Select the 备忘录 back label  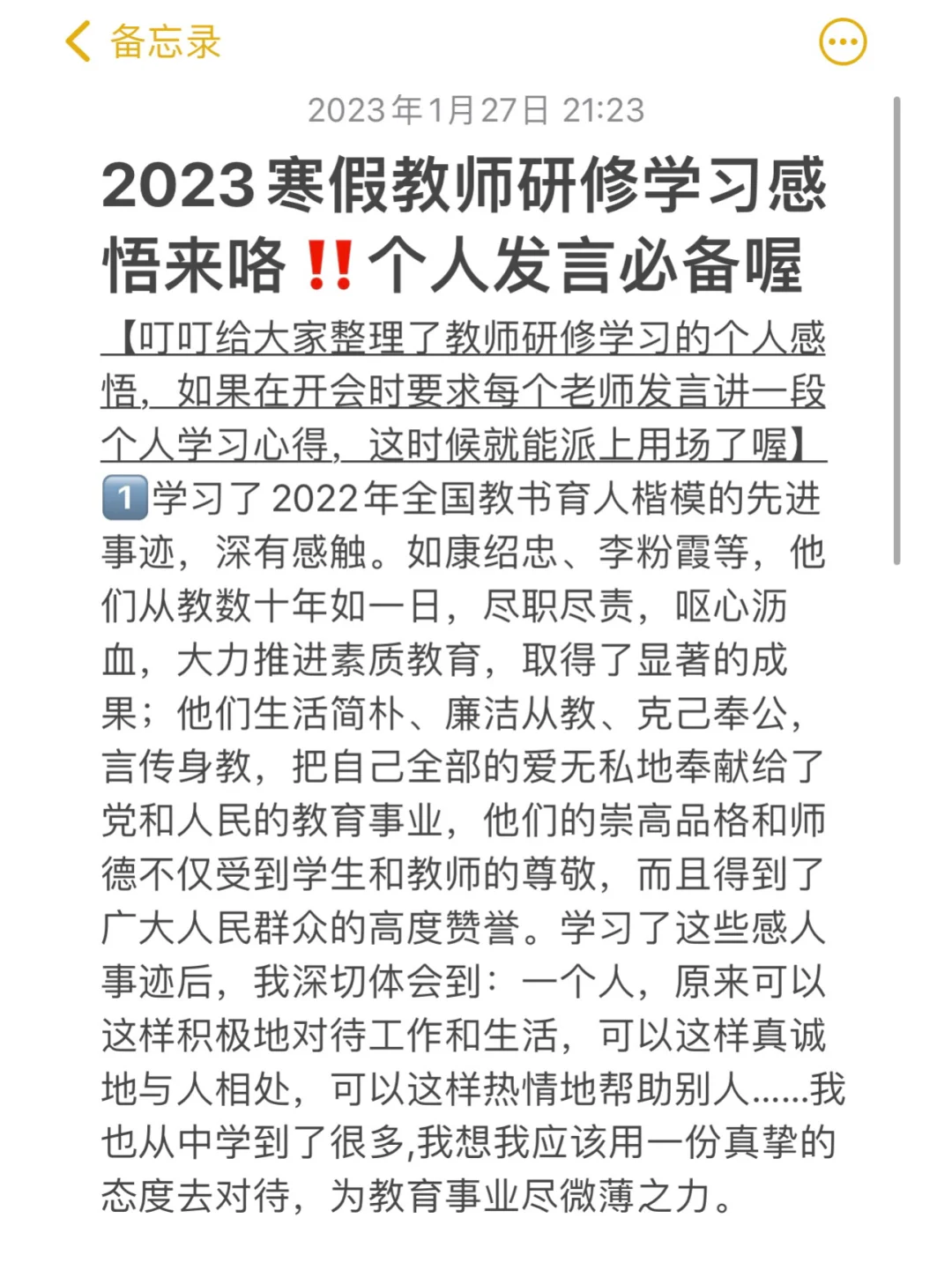point(165,41)
